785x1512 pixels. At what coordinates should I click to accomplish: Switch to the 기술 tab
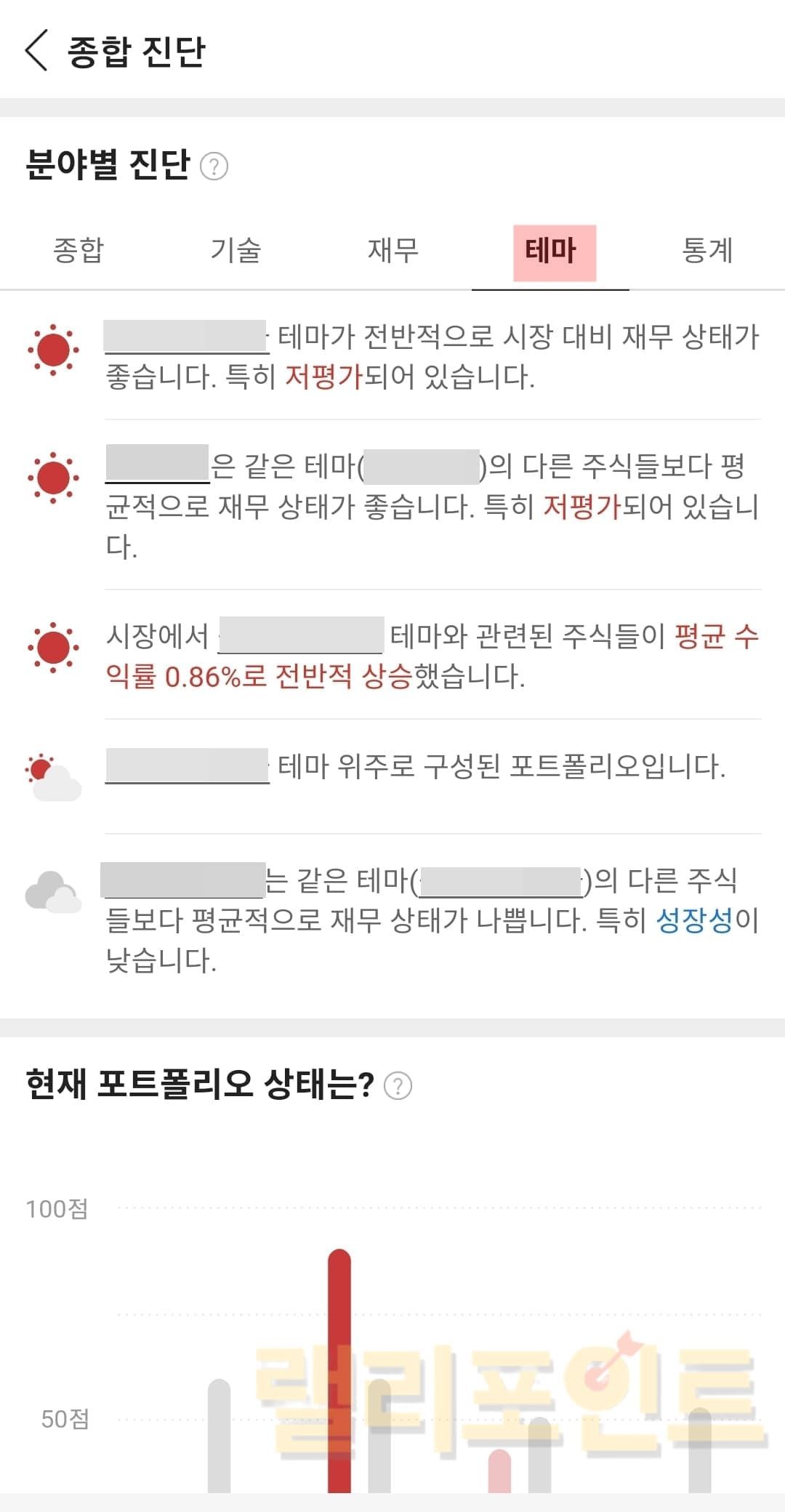[235, 251]
